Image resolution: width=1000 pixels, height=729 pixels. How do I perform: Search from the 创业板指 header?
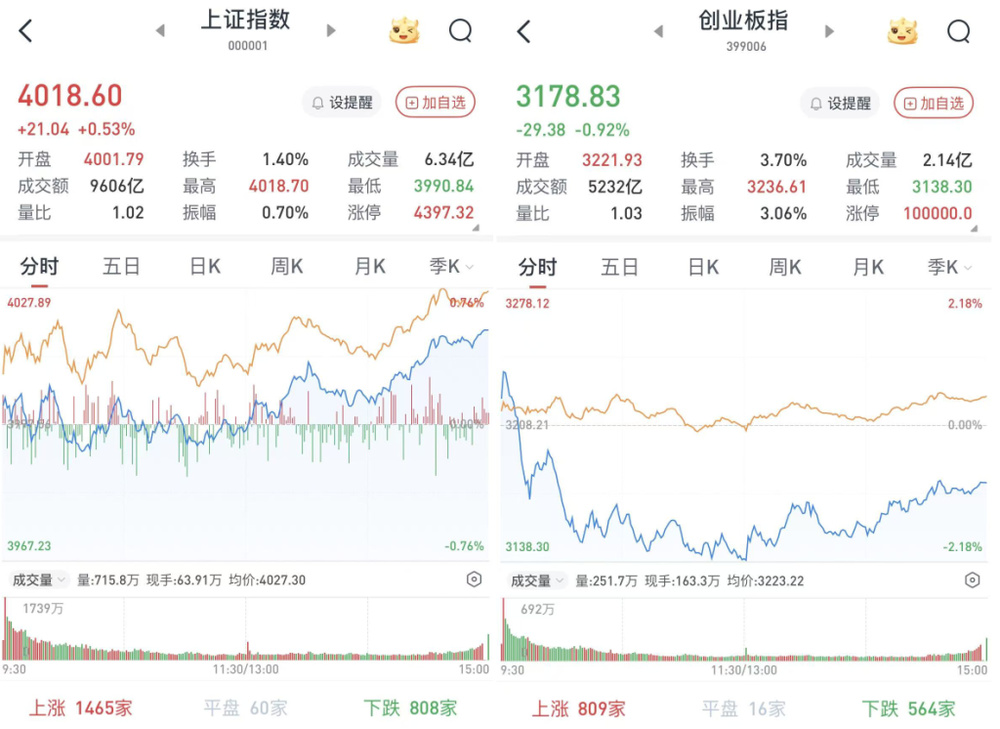[958, 31]
